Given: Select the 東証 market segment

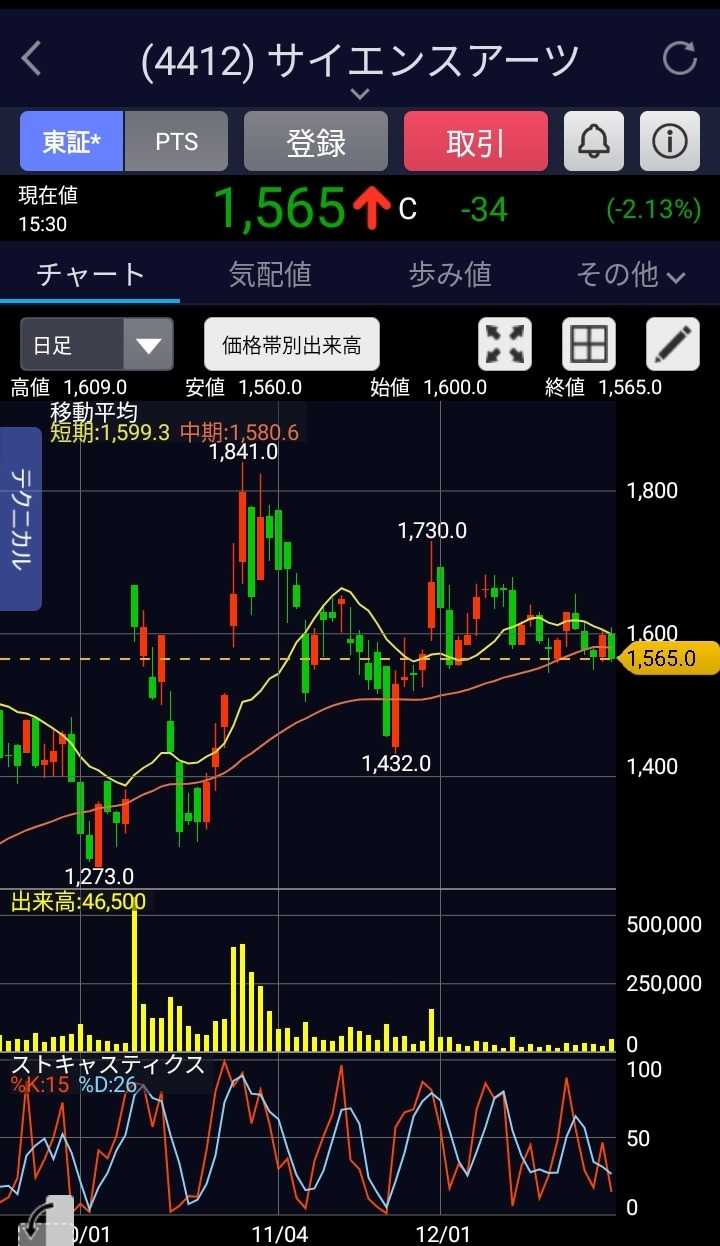Looking at the screenshot, I should (x=71, y=142).
